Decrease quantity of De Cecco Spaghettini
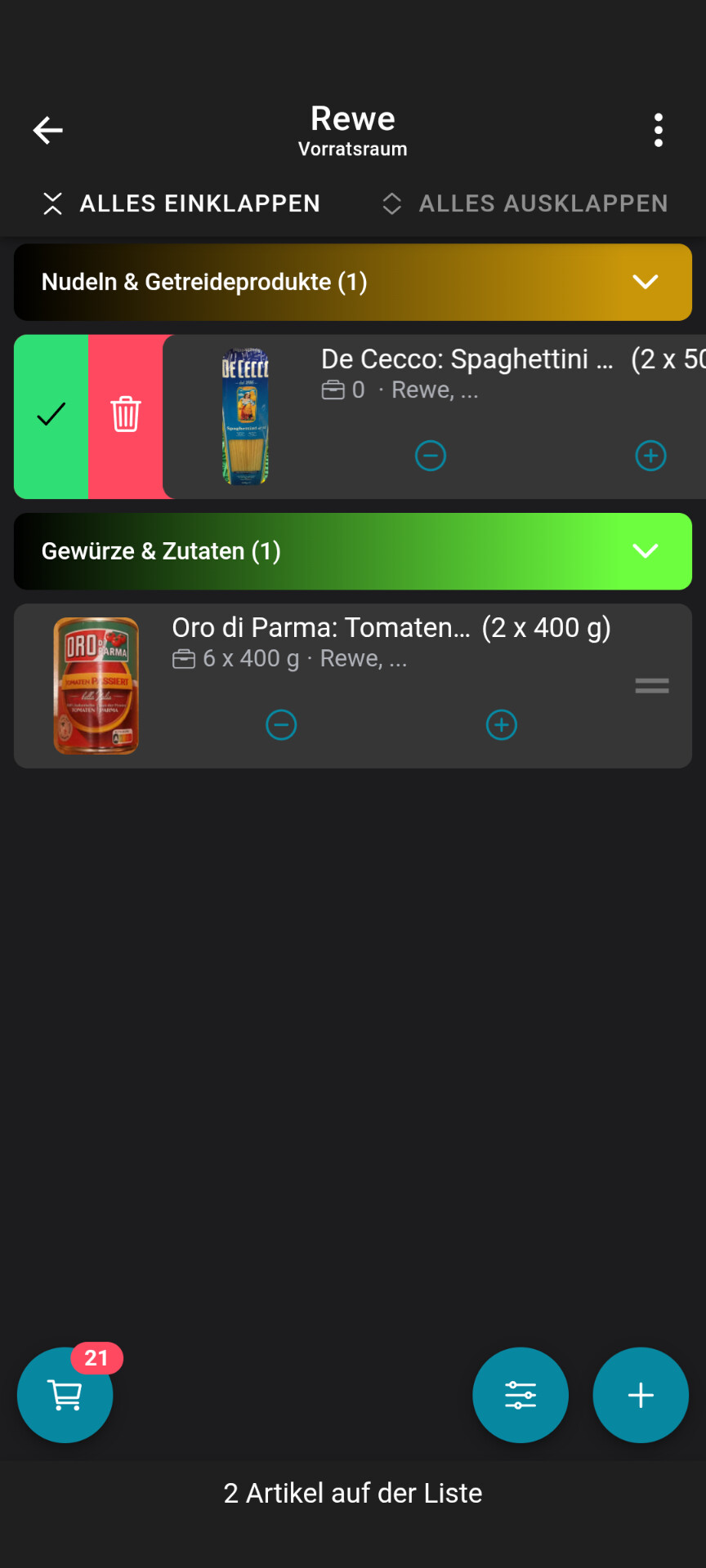Image resolution: width=706 pixels, height=1568 pixels. click(431, 455)
